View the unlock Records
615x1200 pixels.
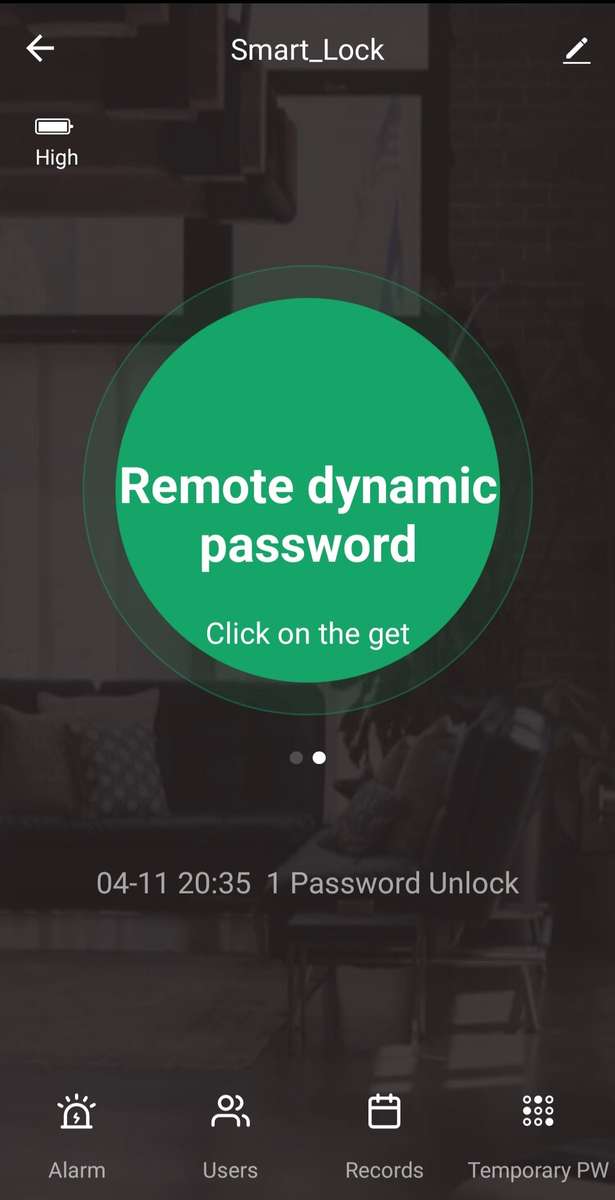384,1135
